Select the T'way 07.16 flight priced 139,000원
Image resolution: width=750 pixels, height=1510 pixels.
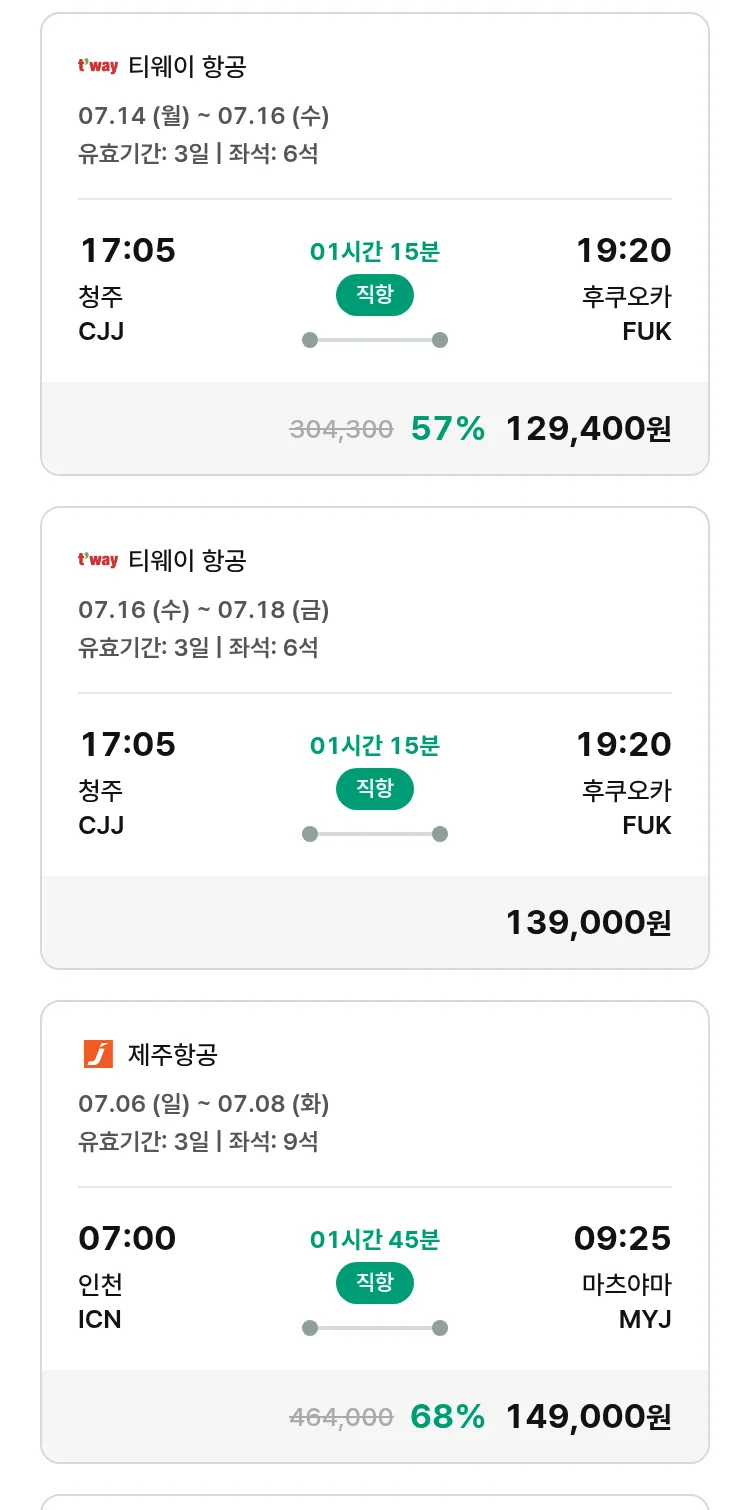(x=375, y=738)
